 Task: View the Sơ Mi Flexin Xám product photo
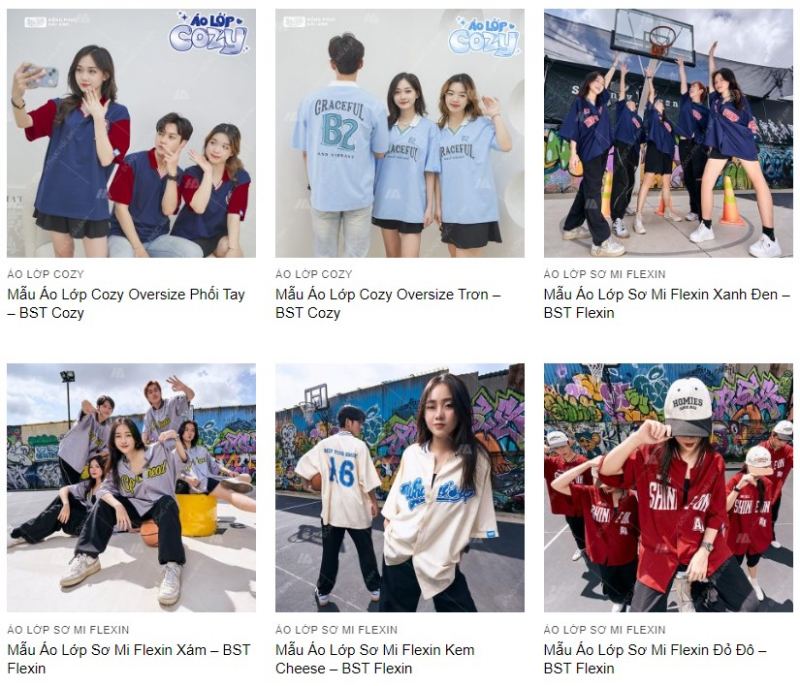(x=131, y=488)
